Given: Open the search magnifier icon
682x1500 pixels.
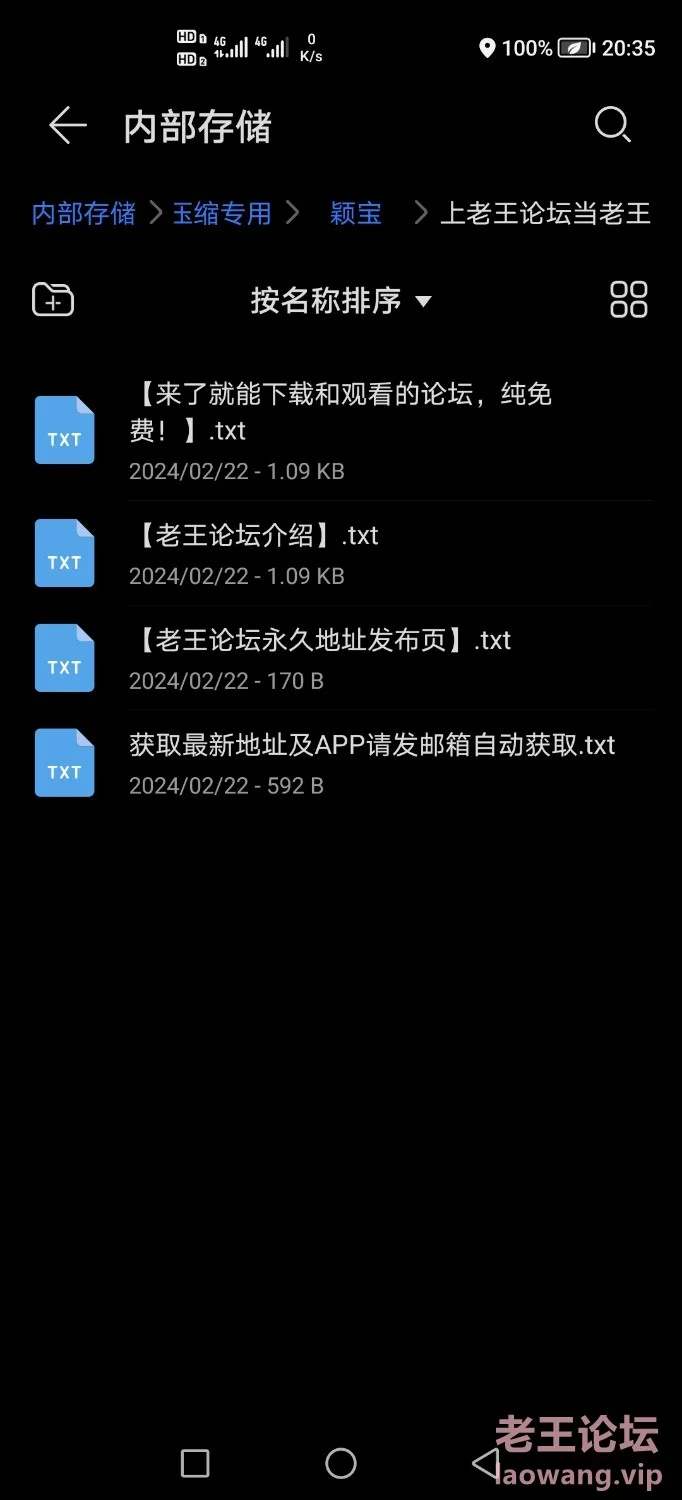Looking at the screenshot, I should [612, 126].
